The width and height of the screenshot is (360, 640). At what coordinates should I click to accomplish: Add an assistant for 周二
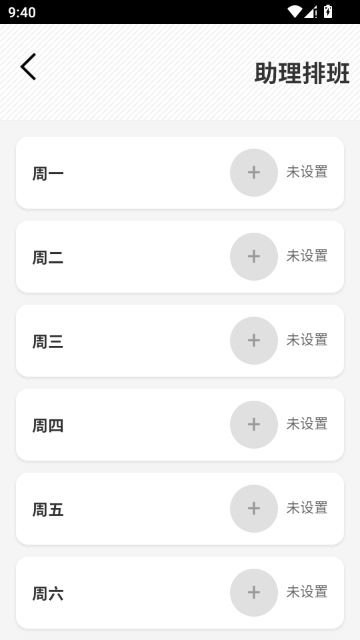point(254,257)
